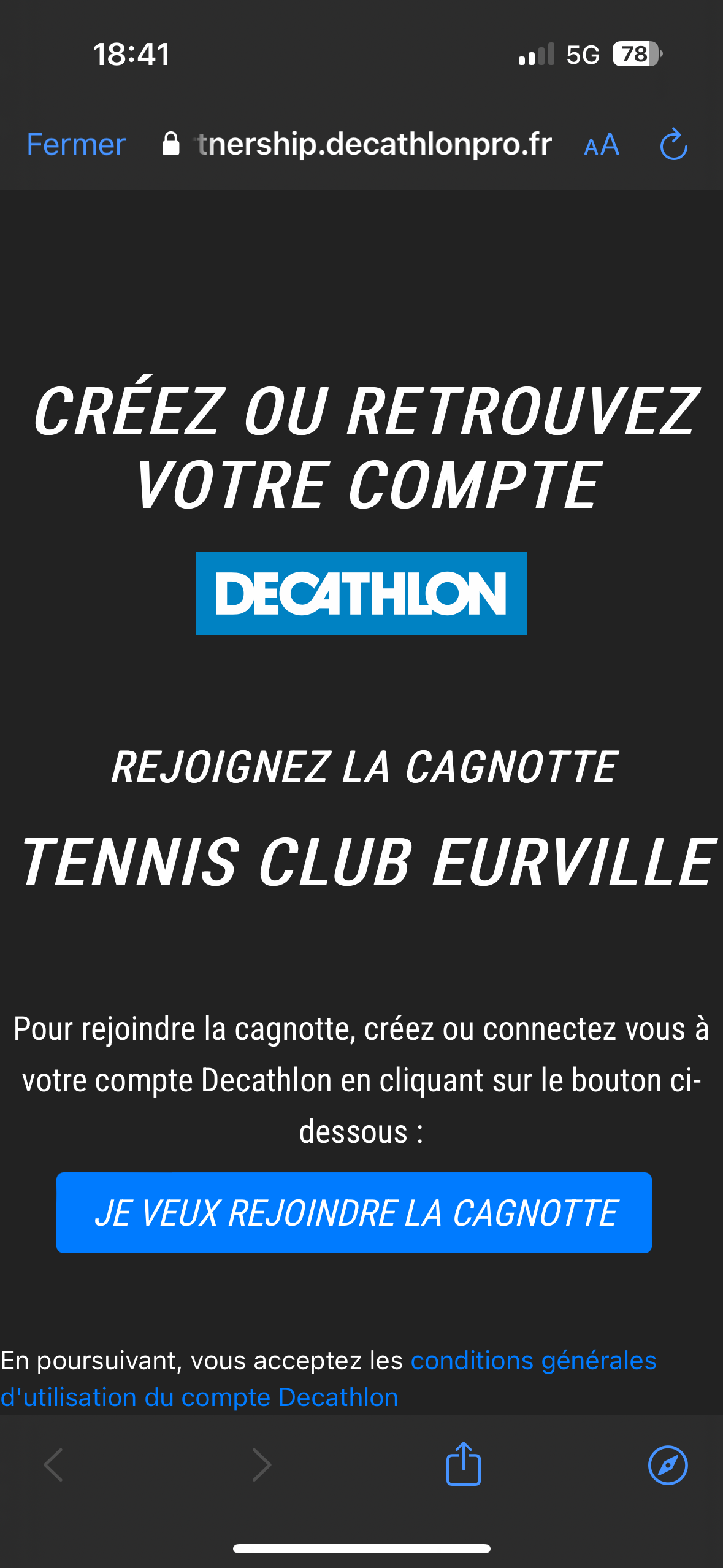Open the AA text size menu
Image resolution: width=723 pixels, height=1568 pixels.
[602, 146]
